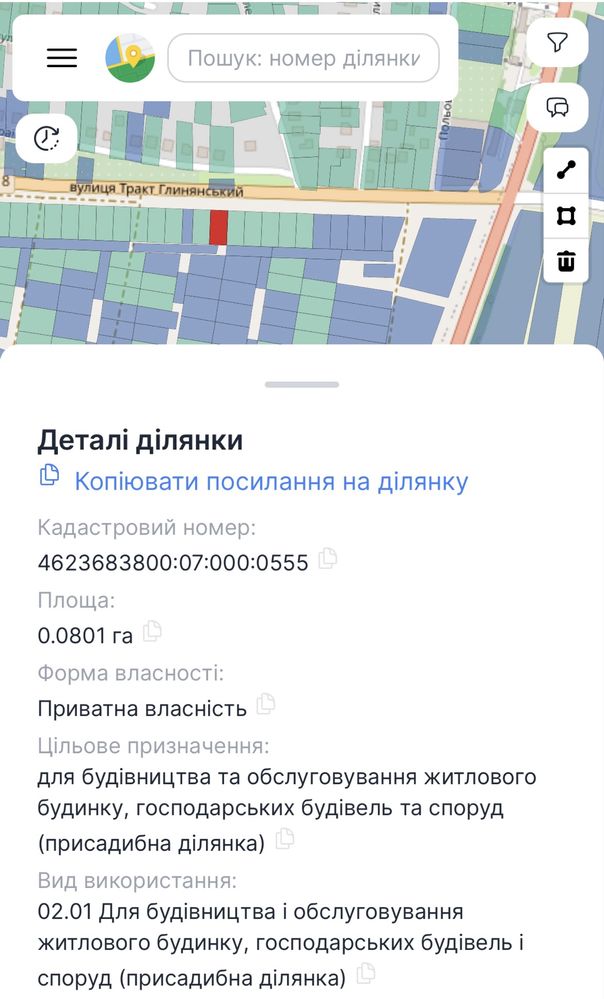Open the comments chat bubbles
The height and width of the screenshot is (999, 604).
[x=558, y=106]
